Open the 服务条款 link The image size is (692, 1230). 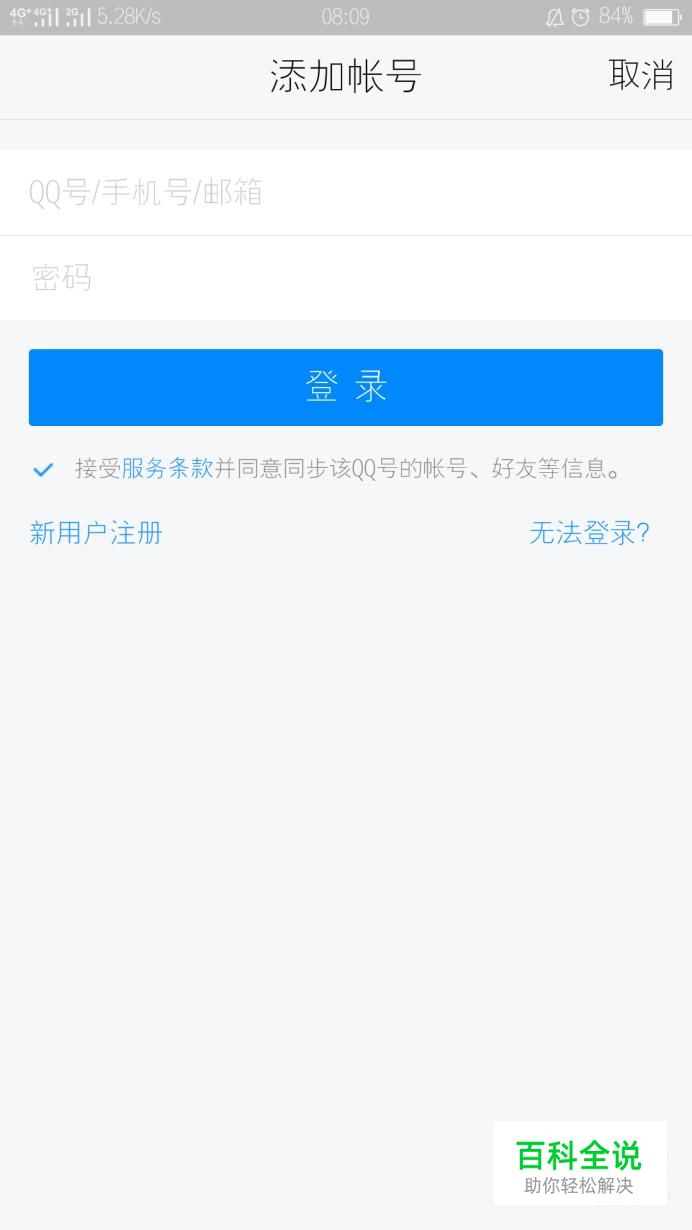point(168,469)
